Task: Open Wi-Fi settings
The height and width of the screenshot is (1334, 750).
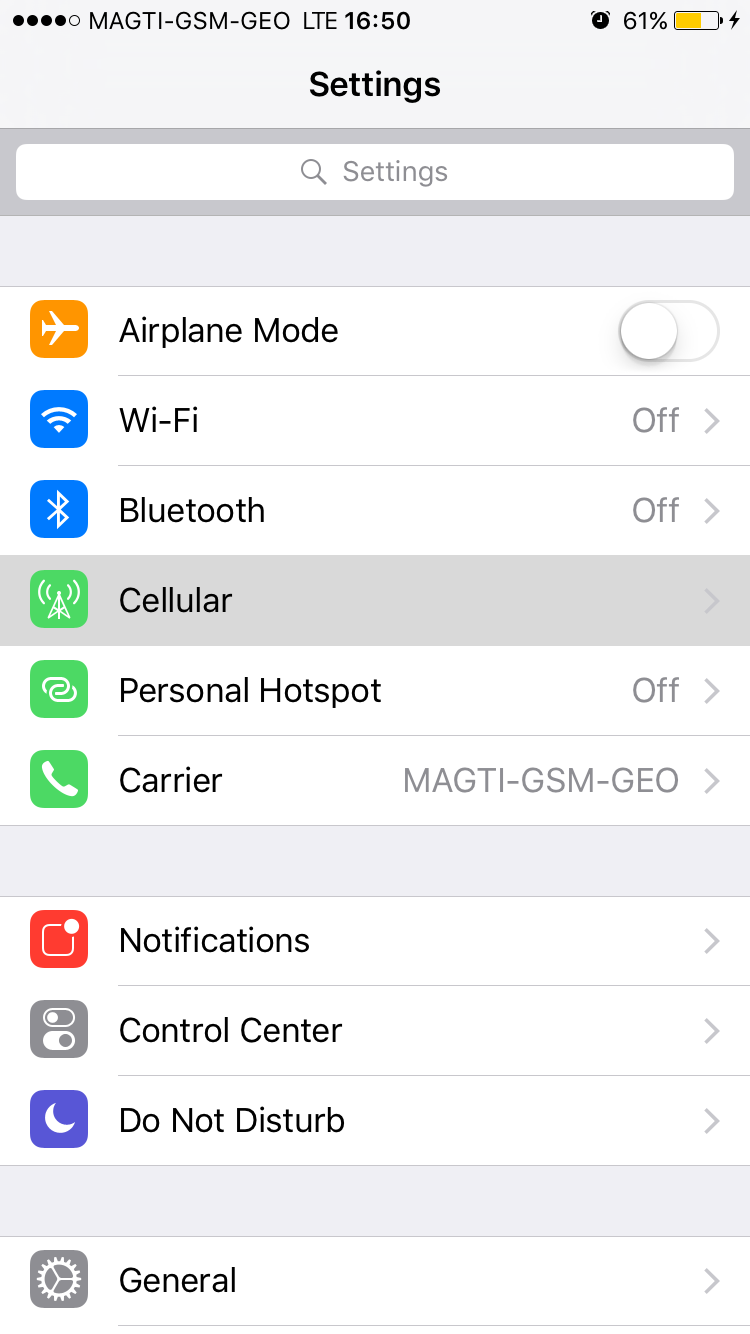Action: point(375,421)
